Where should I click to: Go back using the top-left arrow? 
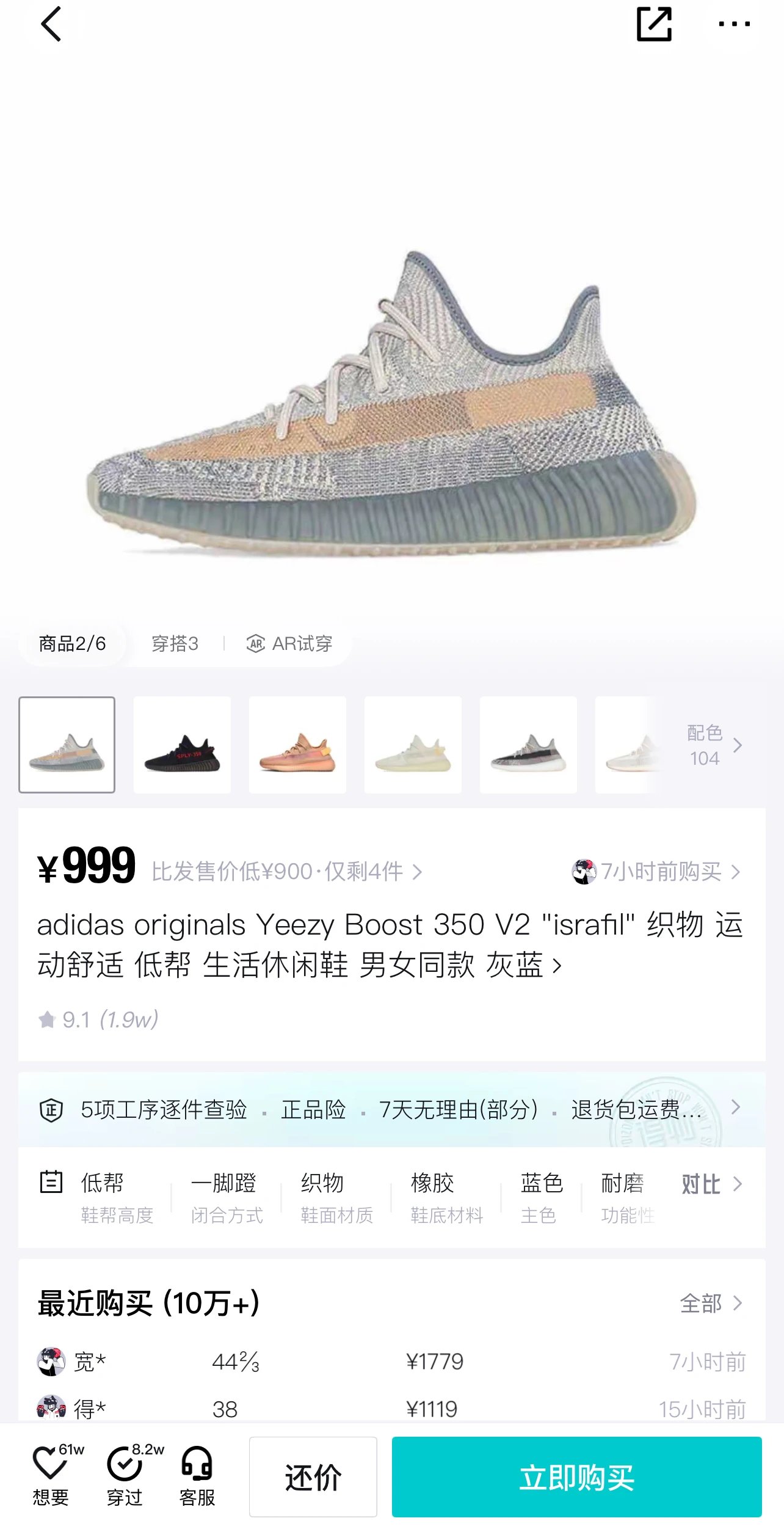tap(51, 24)
